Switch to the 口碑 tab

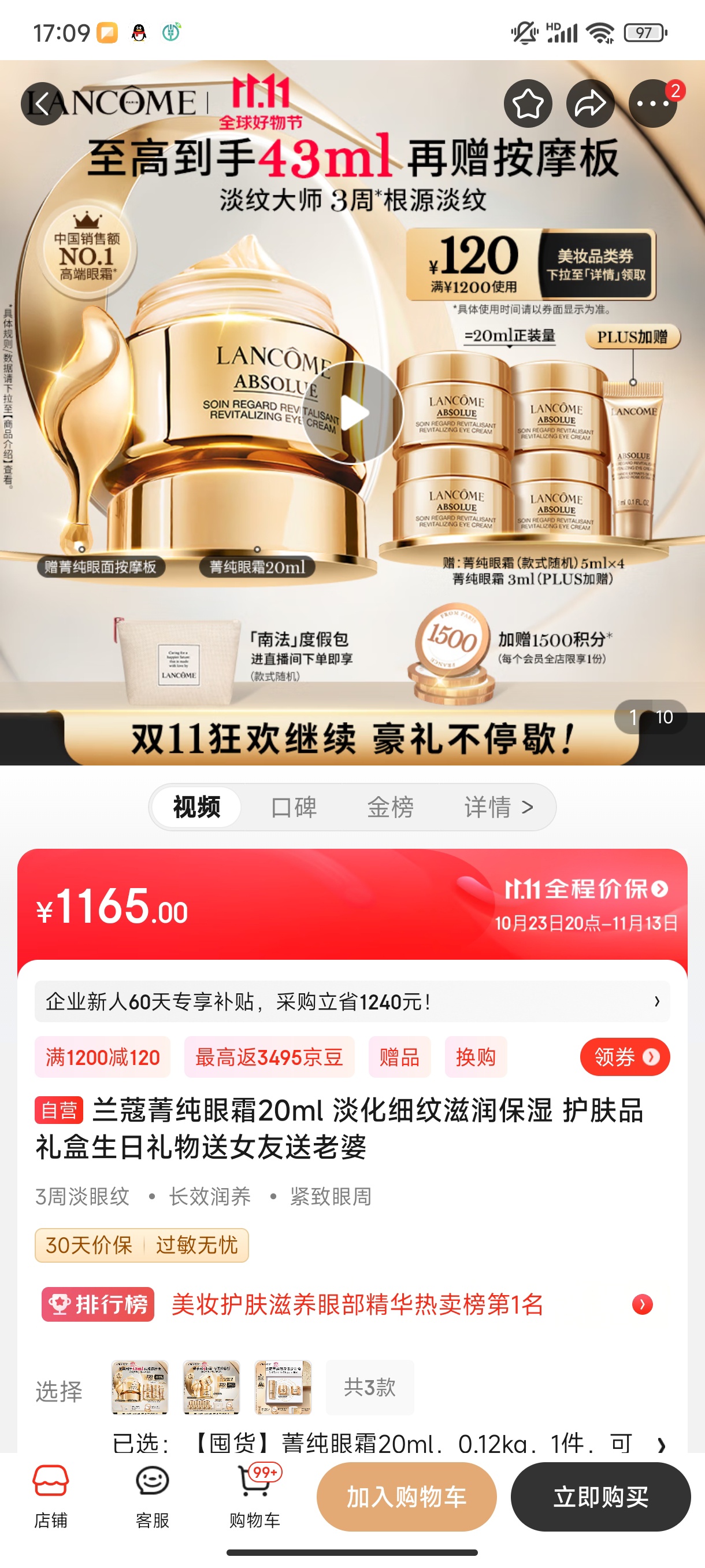click(294, 807)
